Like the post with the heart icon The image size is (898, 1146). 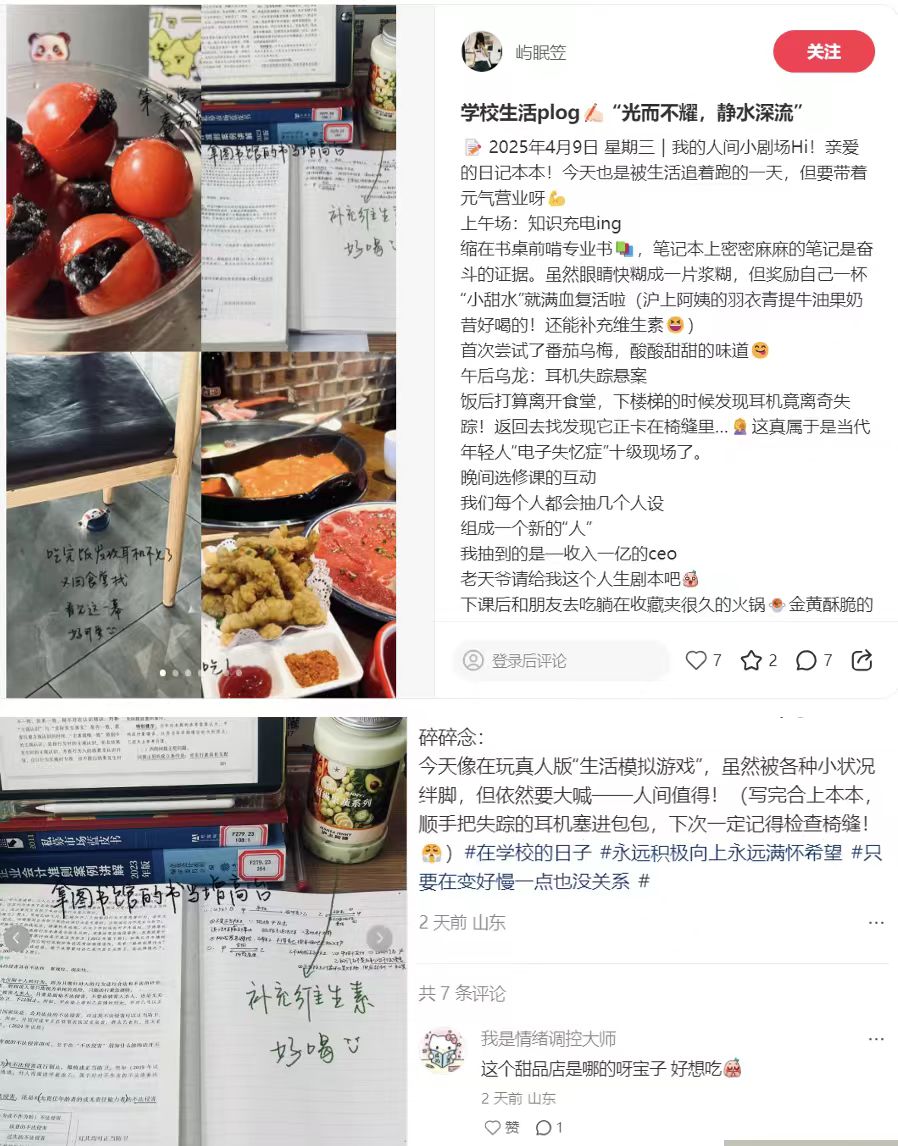[x=696, y=660]
